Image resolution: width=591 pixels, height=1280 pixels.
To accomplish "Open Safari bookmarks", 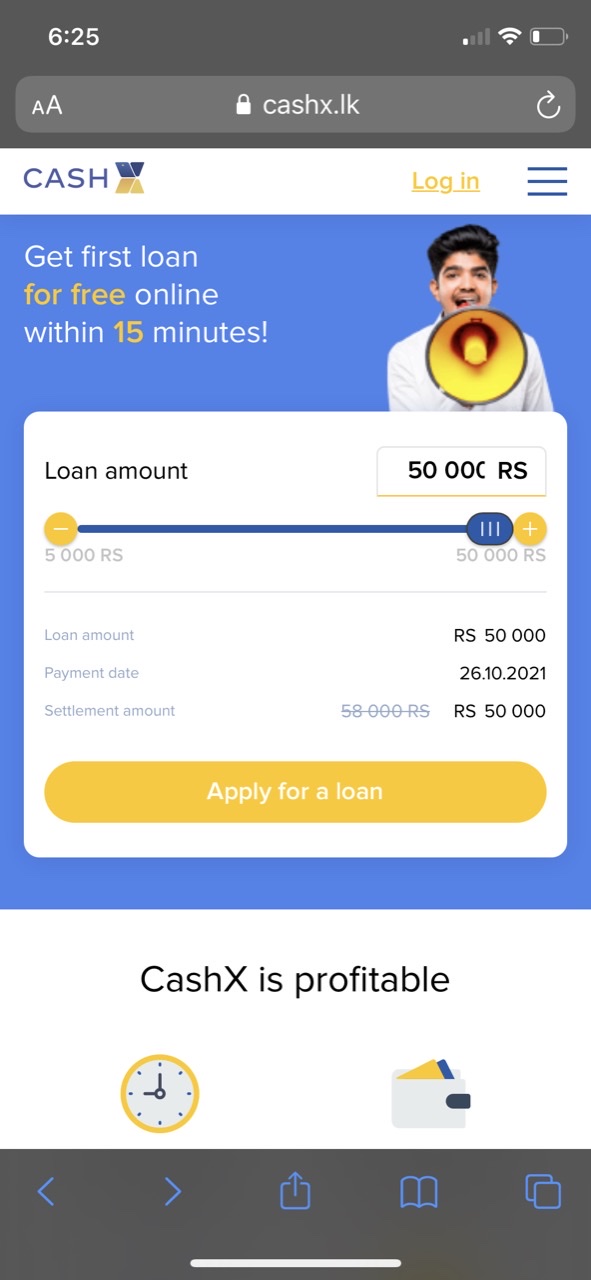I will 419,1191.
